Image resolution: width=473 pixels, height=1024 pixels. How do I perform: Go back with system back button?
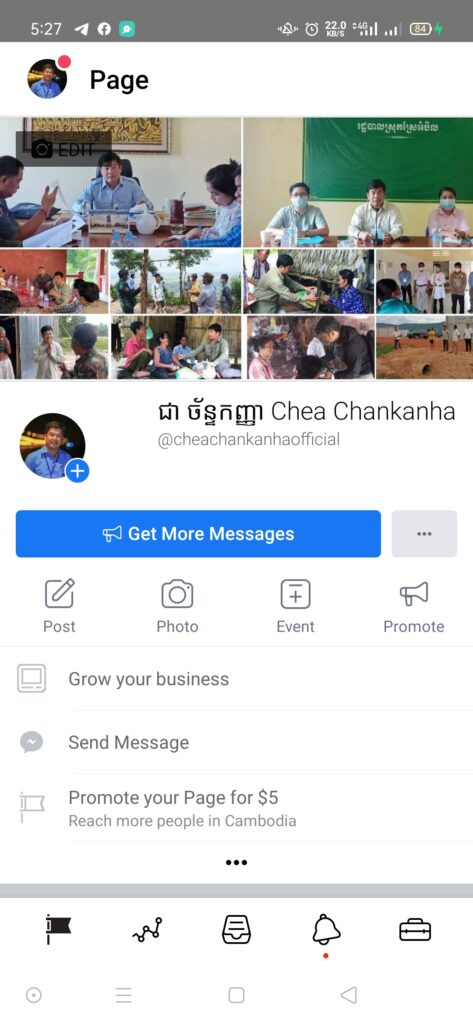coord(349,995)
